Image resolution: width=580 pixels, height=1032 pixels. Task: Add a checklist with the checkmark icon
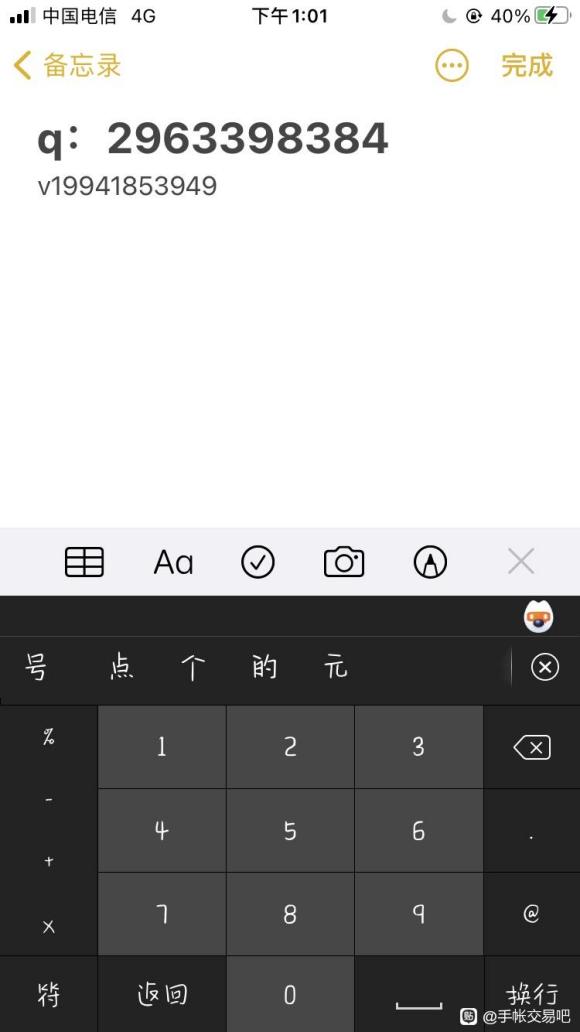point(257,562)
